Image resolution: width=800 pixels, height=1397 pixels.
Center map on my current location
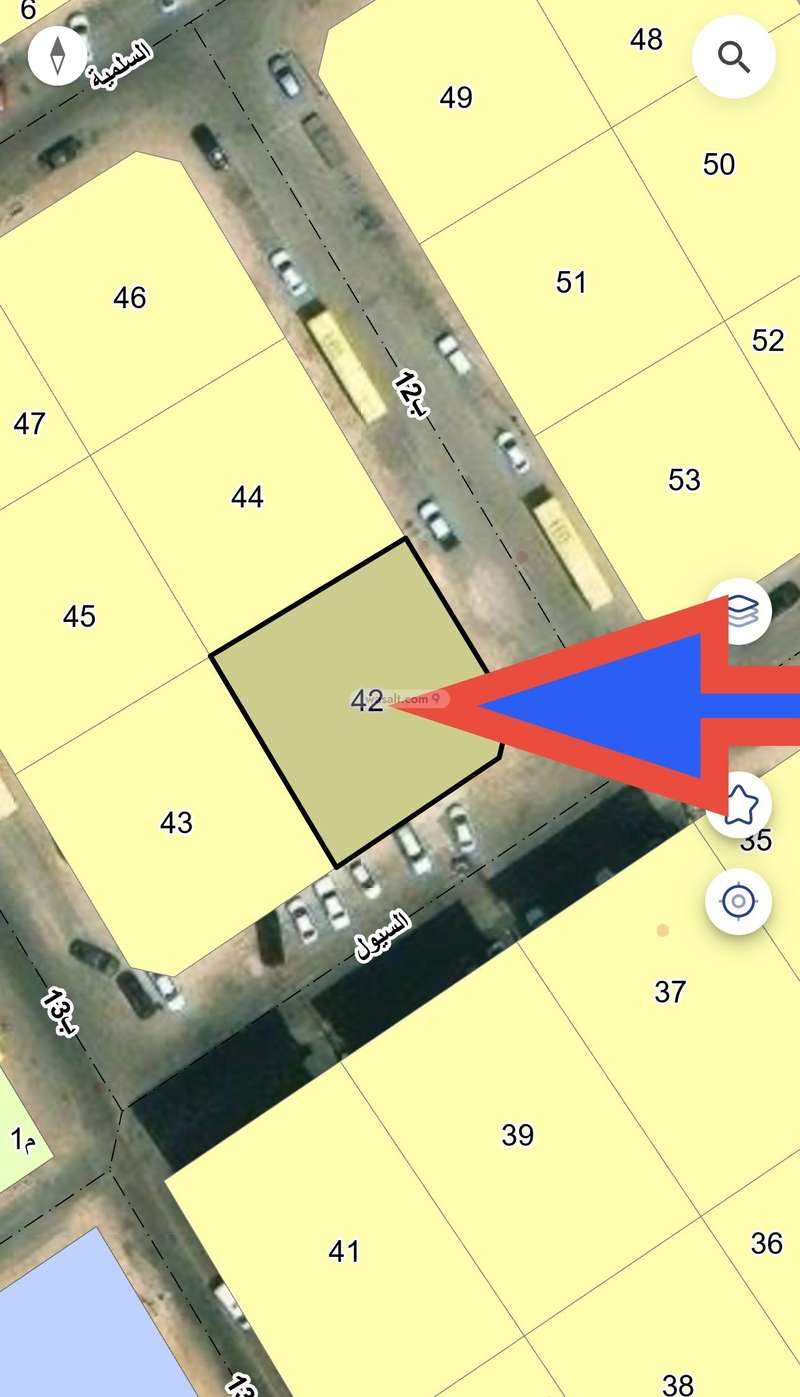[x=738, y=903]
